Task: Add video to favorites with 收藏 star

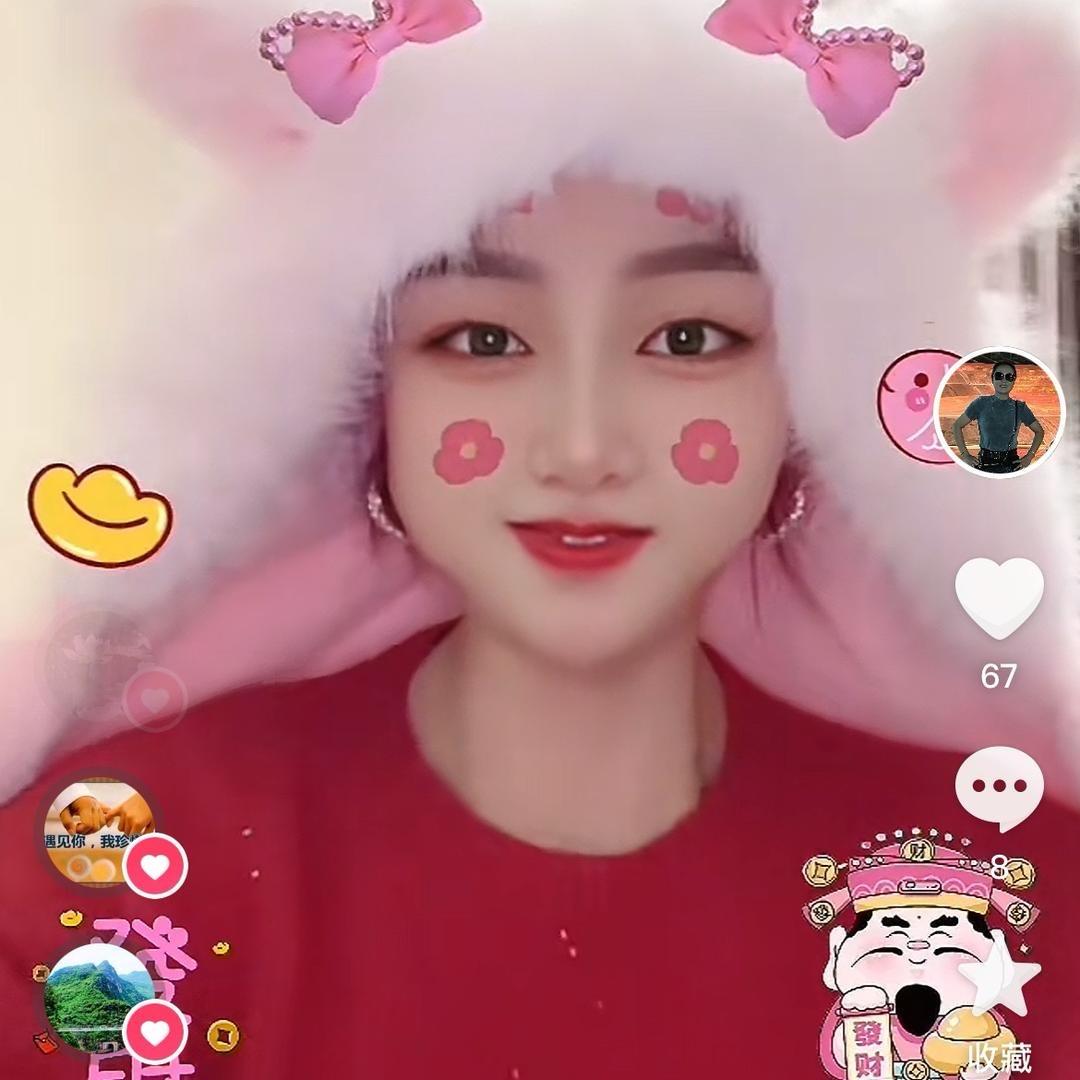Action: coord(999,980)
